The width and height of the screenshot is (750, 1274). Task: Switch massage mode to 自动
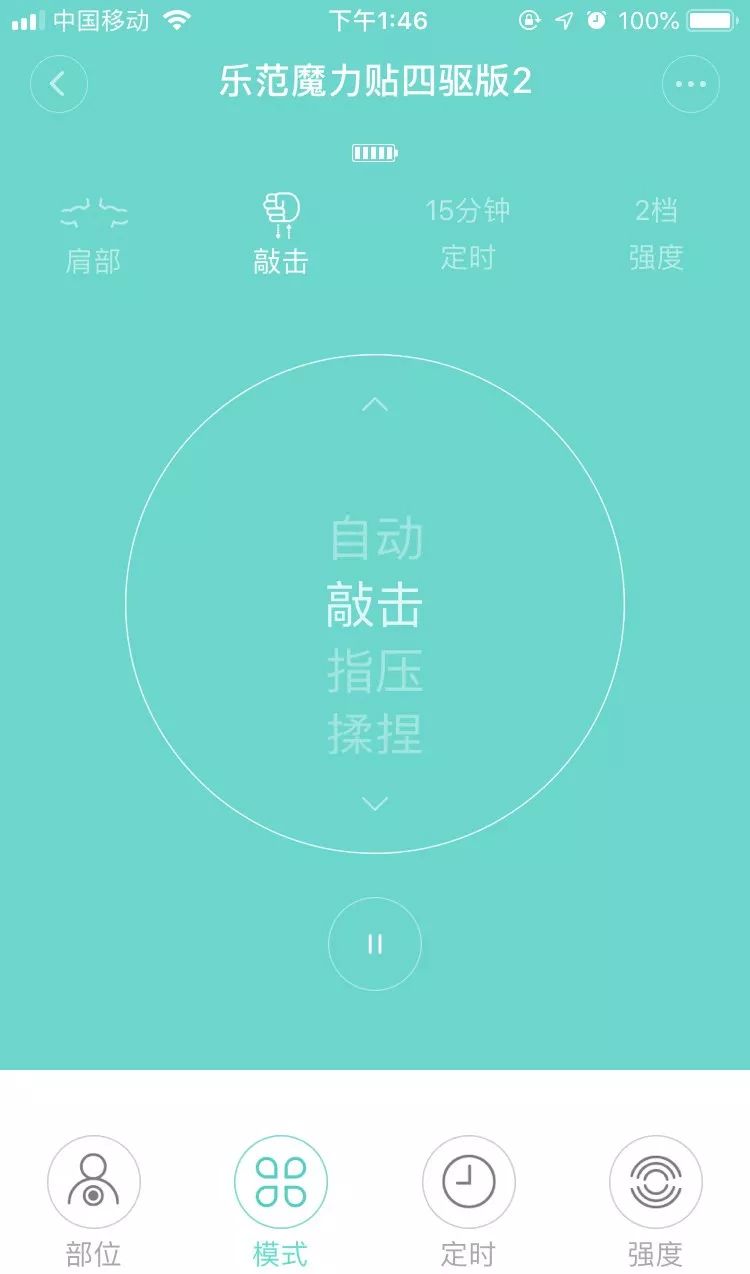375,536
